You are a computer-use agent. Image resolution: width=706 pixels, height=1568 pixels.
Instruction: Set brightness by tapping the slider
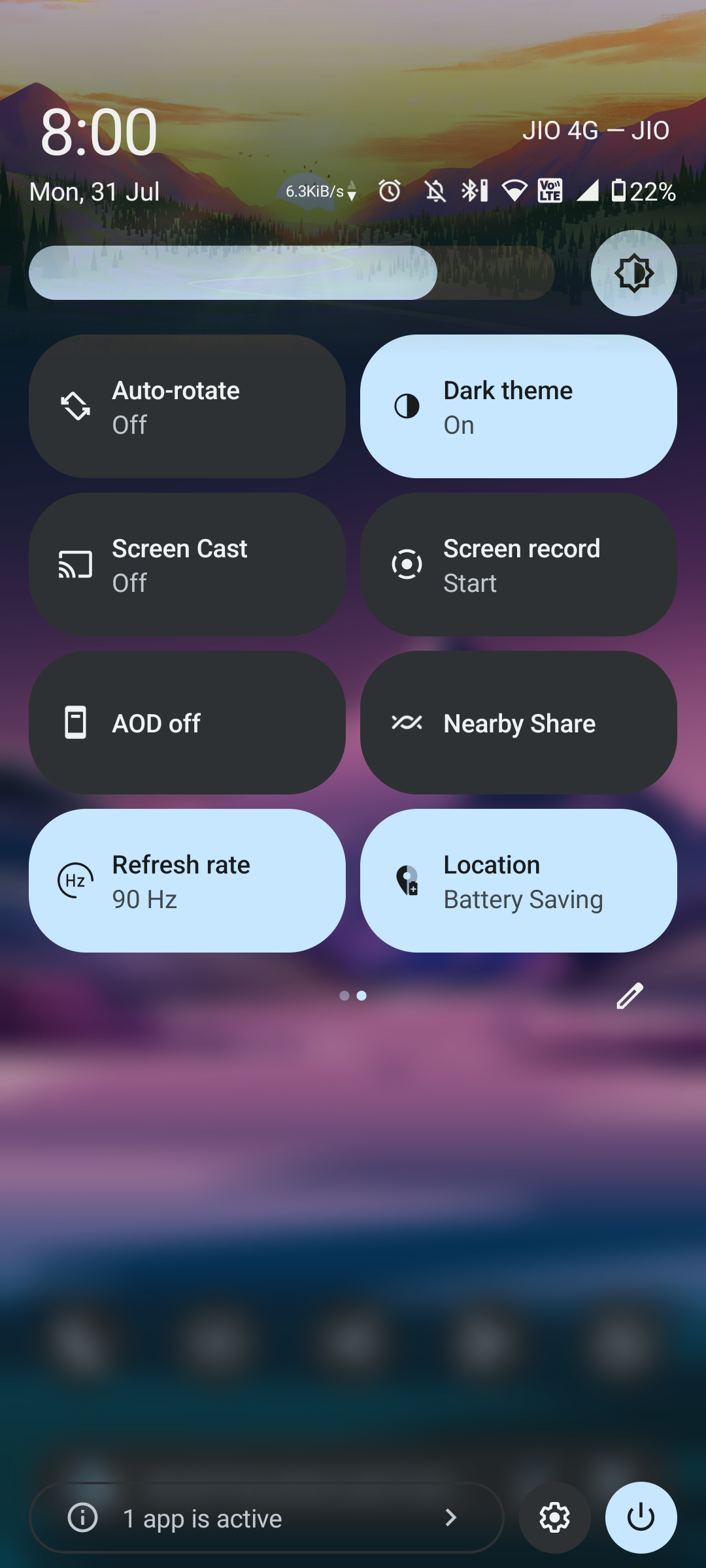coord(292,273)
